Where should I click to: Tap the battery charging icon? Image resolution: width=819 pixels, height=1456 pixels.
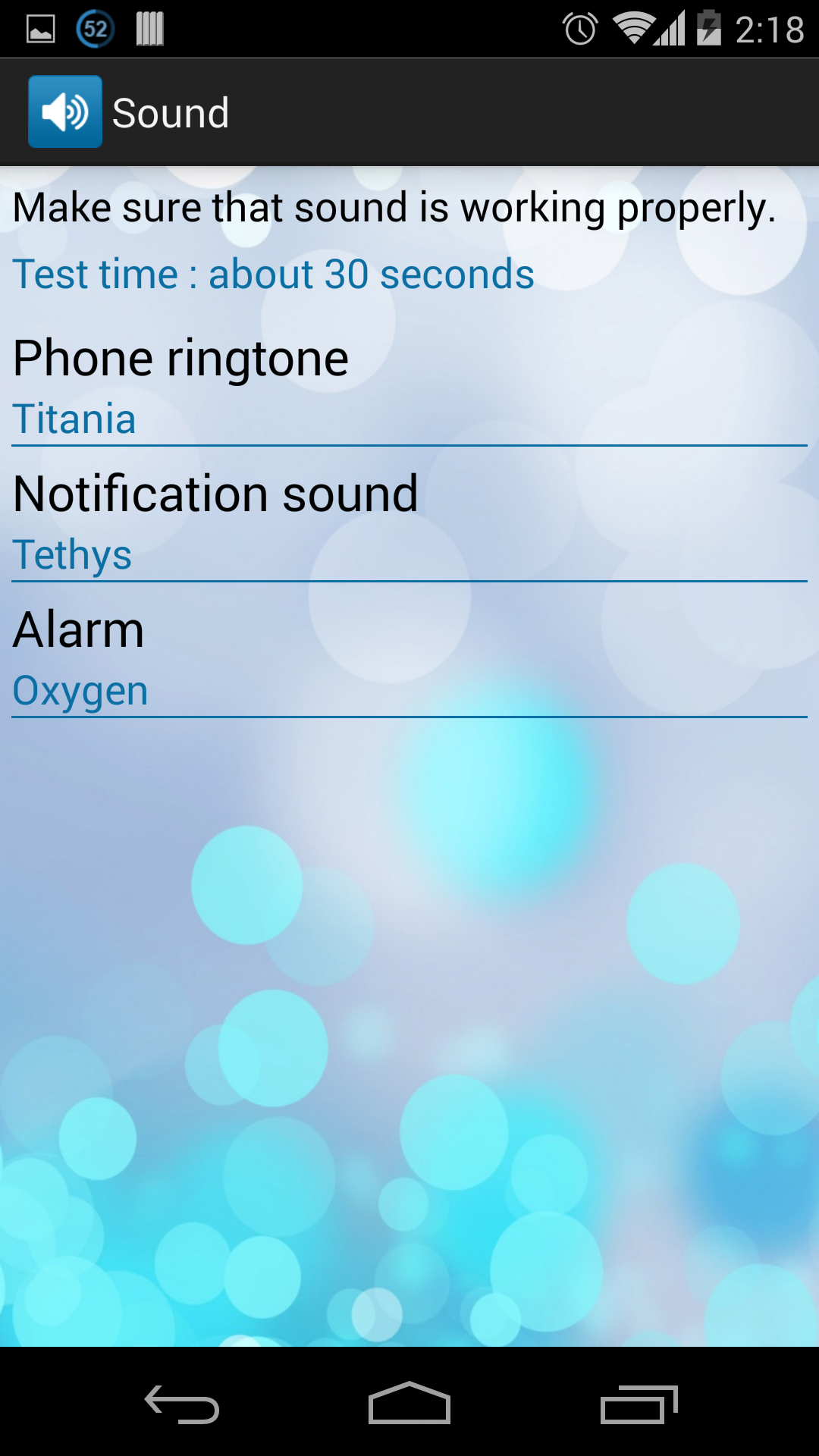(710, 27)
